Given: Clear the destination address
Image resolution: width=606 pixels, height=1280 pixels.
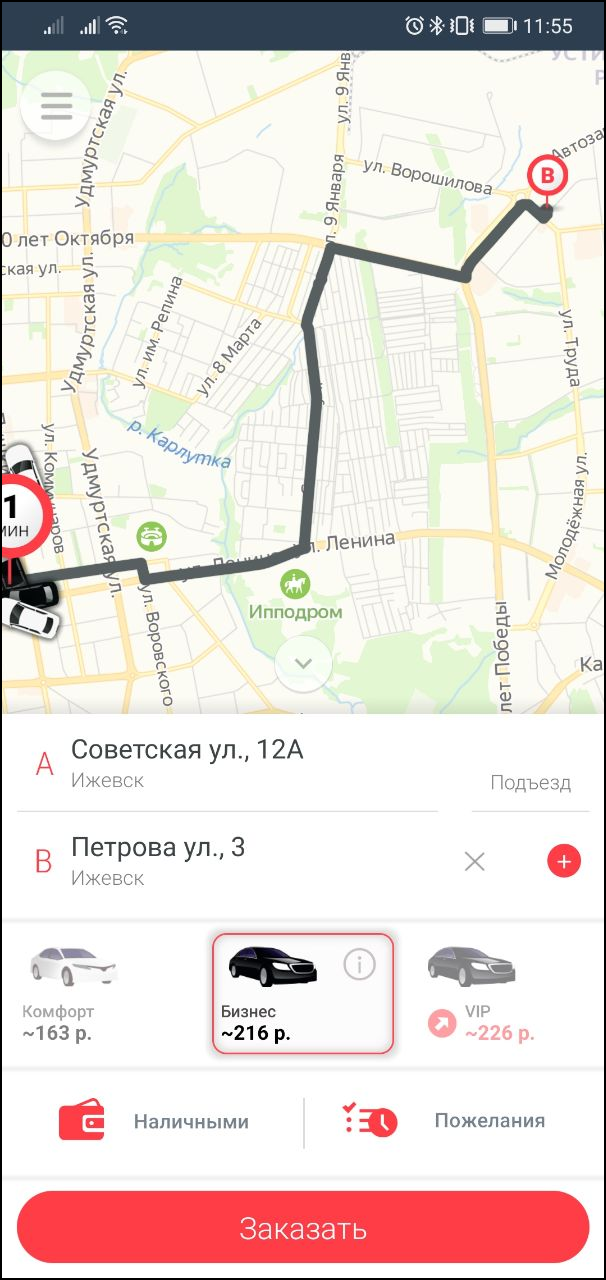Looking at the screenshot, I should [475, 861].
